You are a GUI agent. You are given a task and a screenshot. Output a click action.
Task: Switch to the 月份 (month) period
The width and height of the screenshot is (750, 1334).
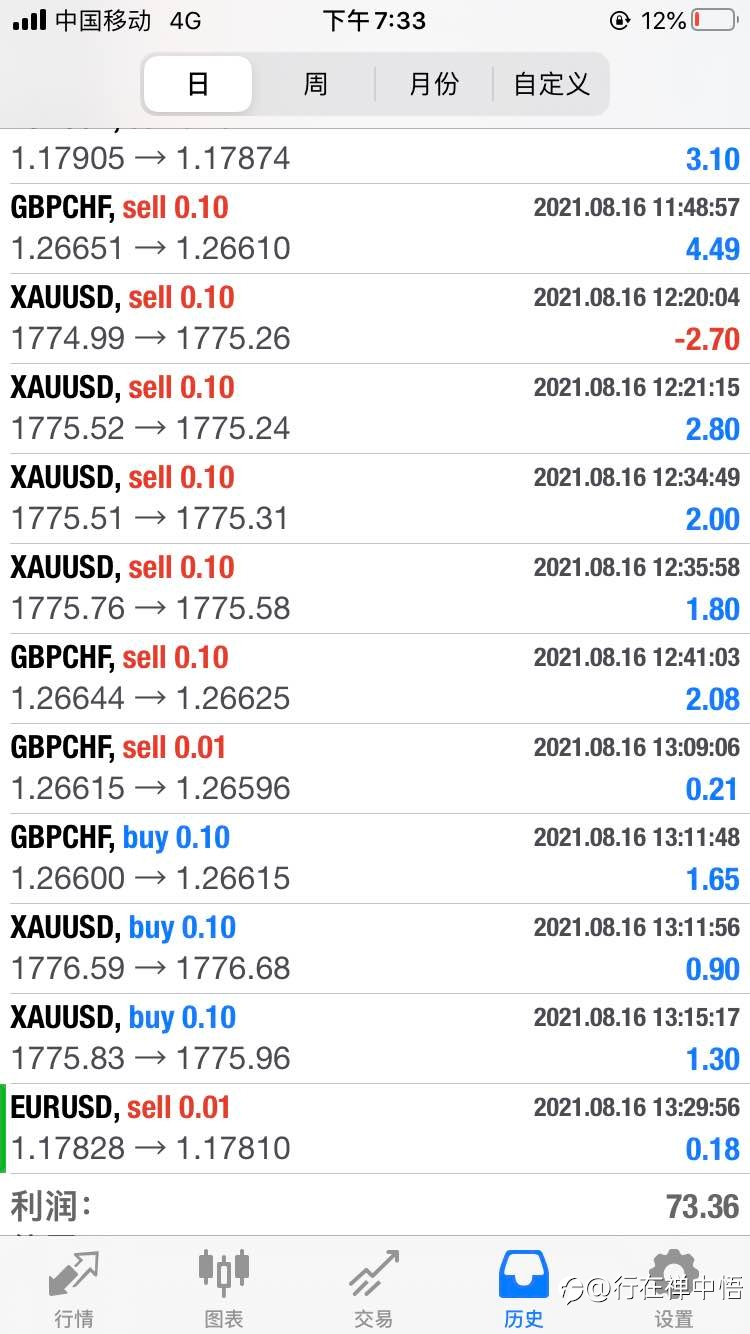pos(434,84)
